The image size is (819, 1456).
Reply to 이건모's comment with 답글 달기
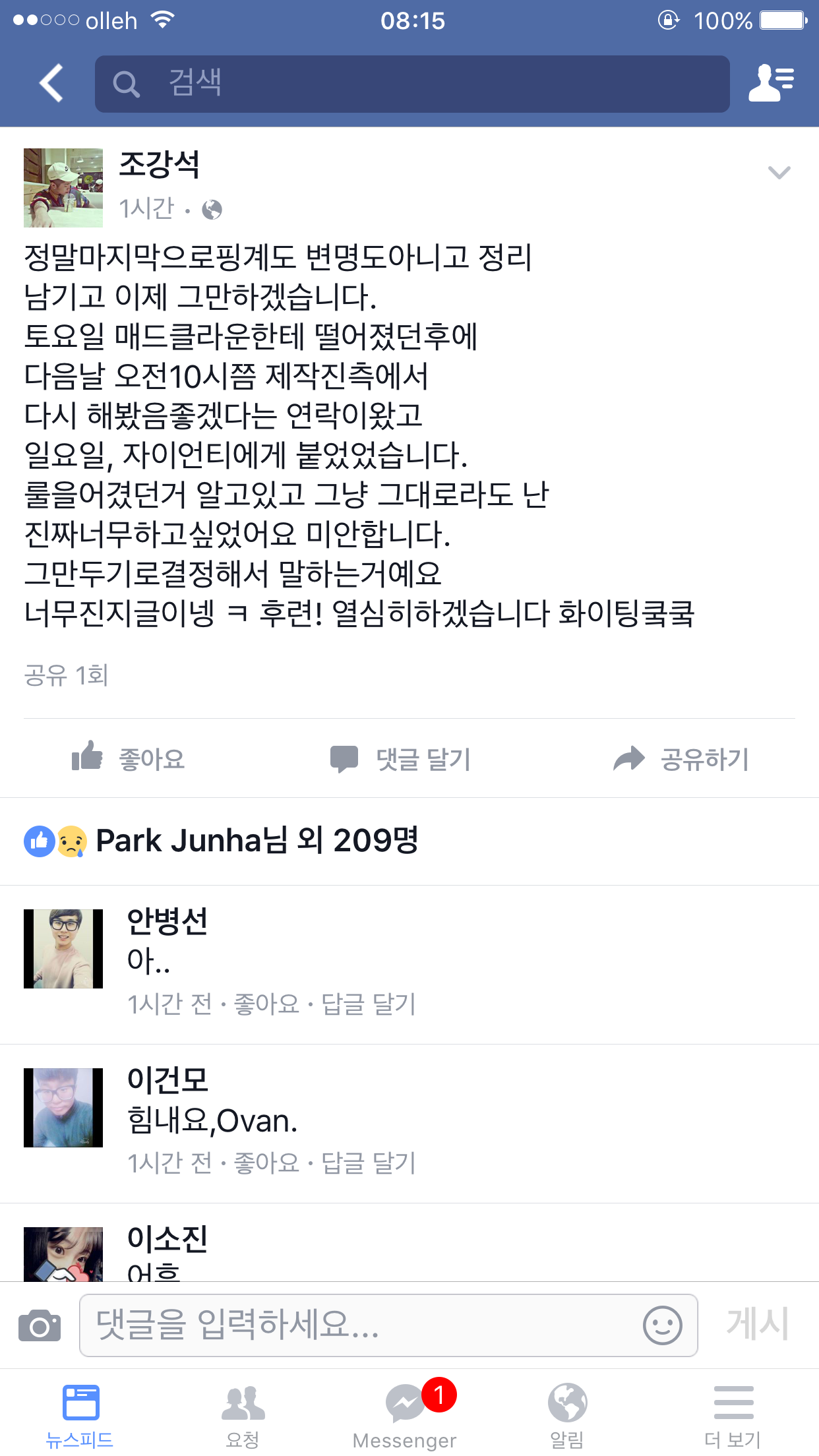(368, 1163)
